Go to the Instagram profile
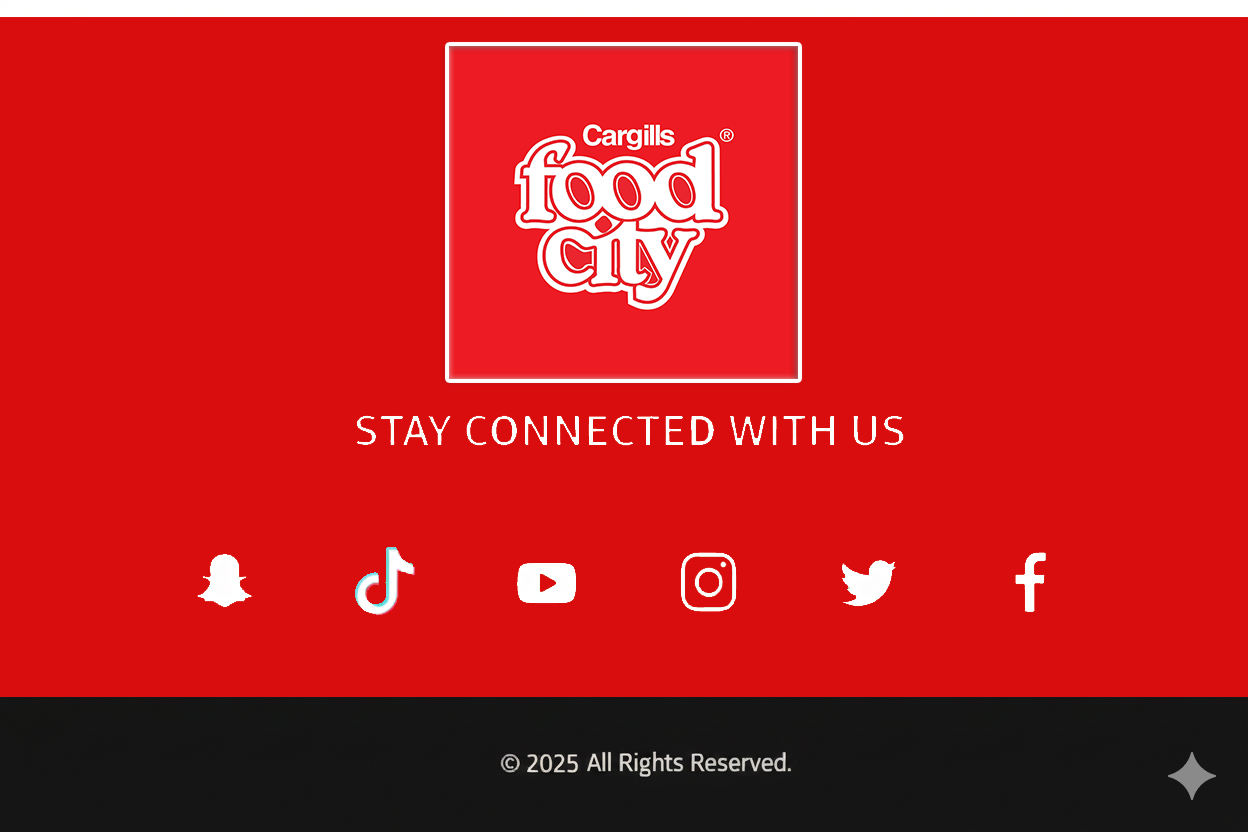 (708, 582)
